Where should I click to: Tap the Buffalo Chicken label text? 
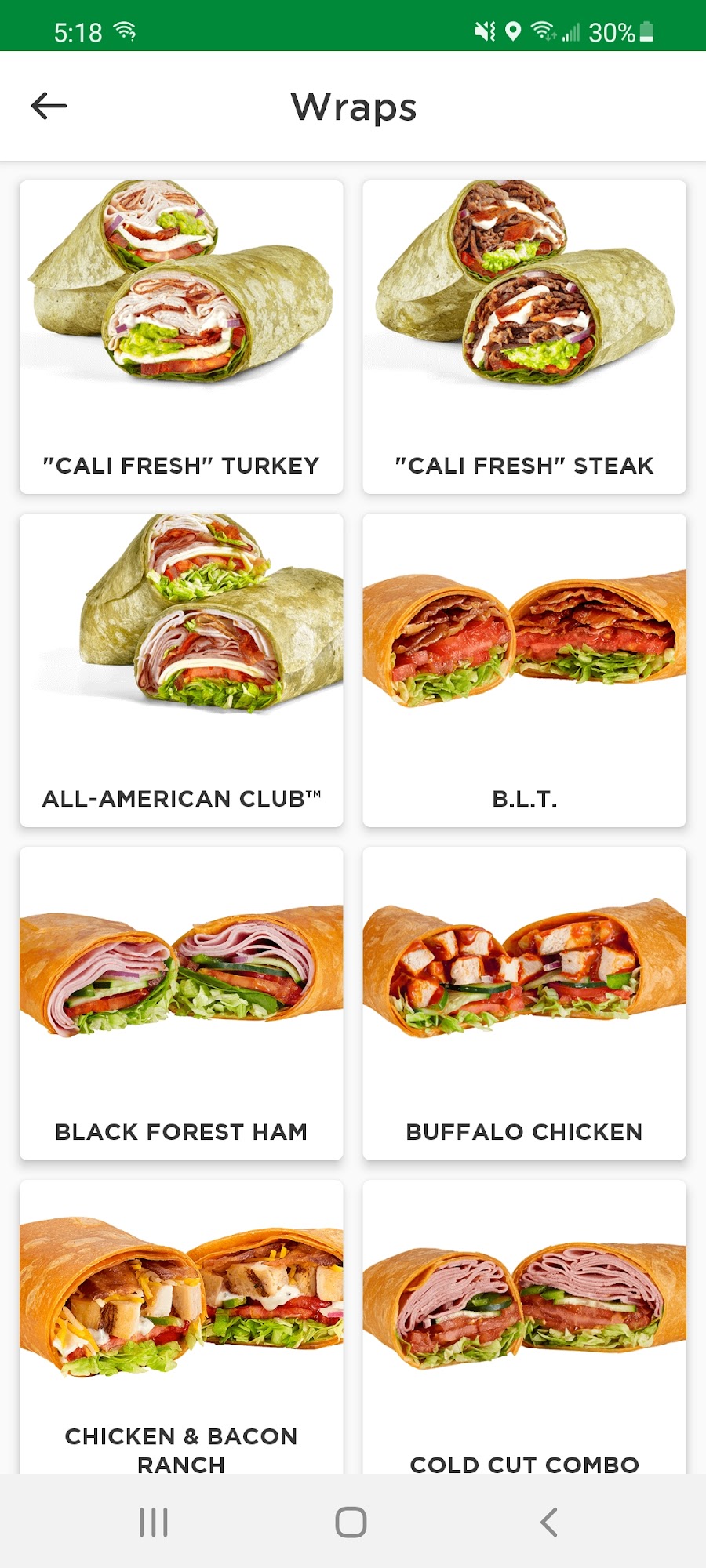tap(524, 1131)
